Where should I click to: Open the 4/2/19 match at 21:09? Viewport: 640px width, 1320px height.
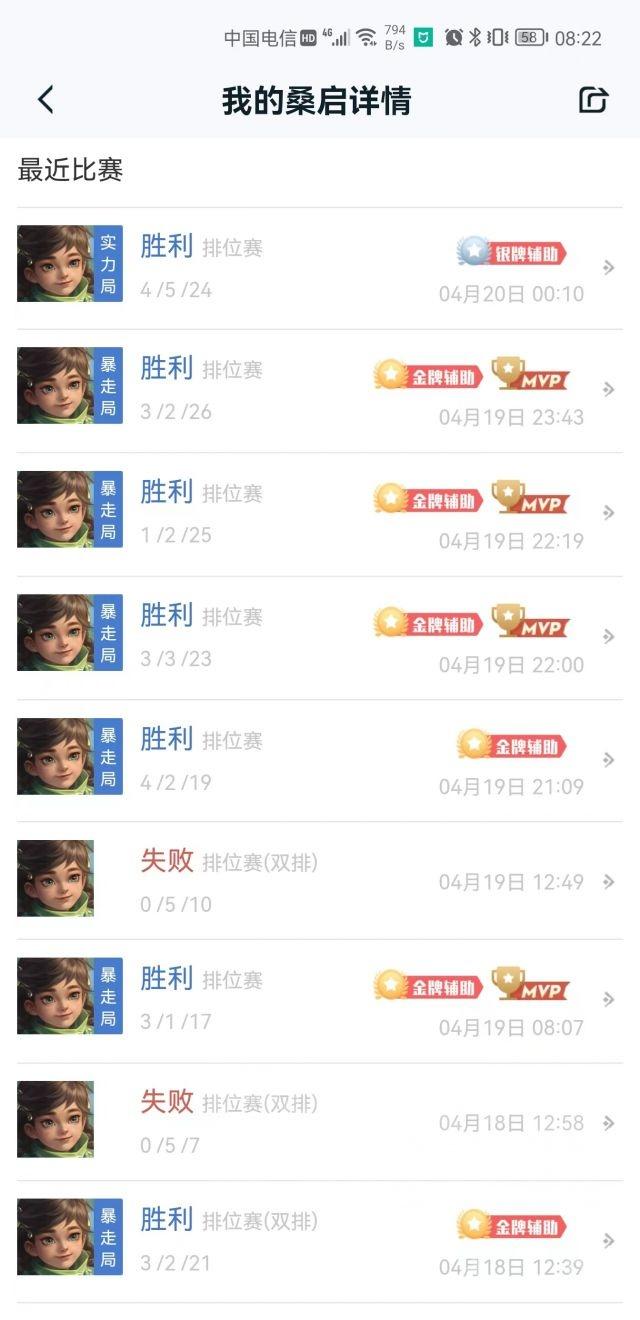point(318,760)
